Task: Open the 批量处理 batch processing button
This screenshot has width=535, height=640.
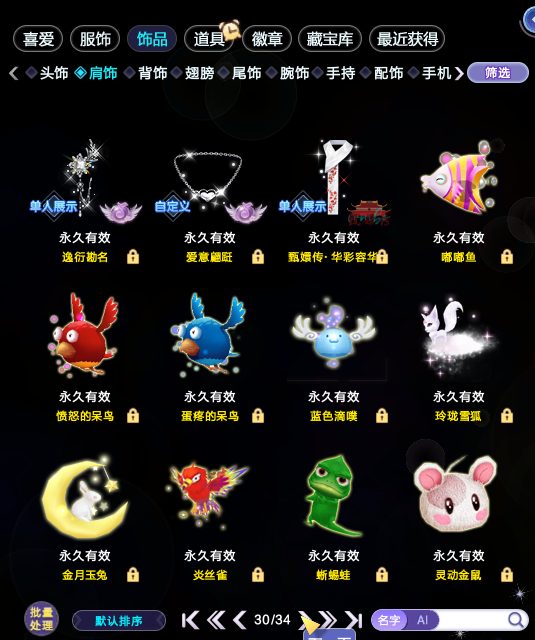Action: click(x=41, y=620)
